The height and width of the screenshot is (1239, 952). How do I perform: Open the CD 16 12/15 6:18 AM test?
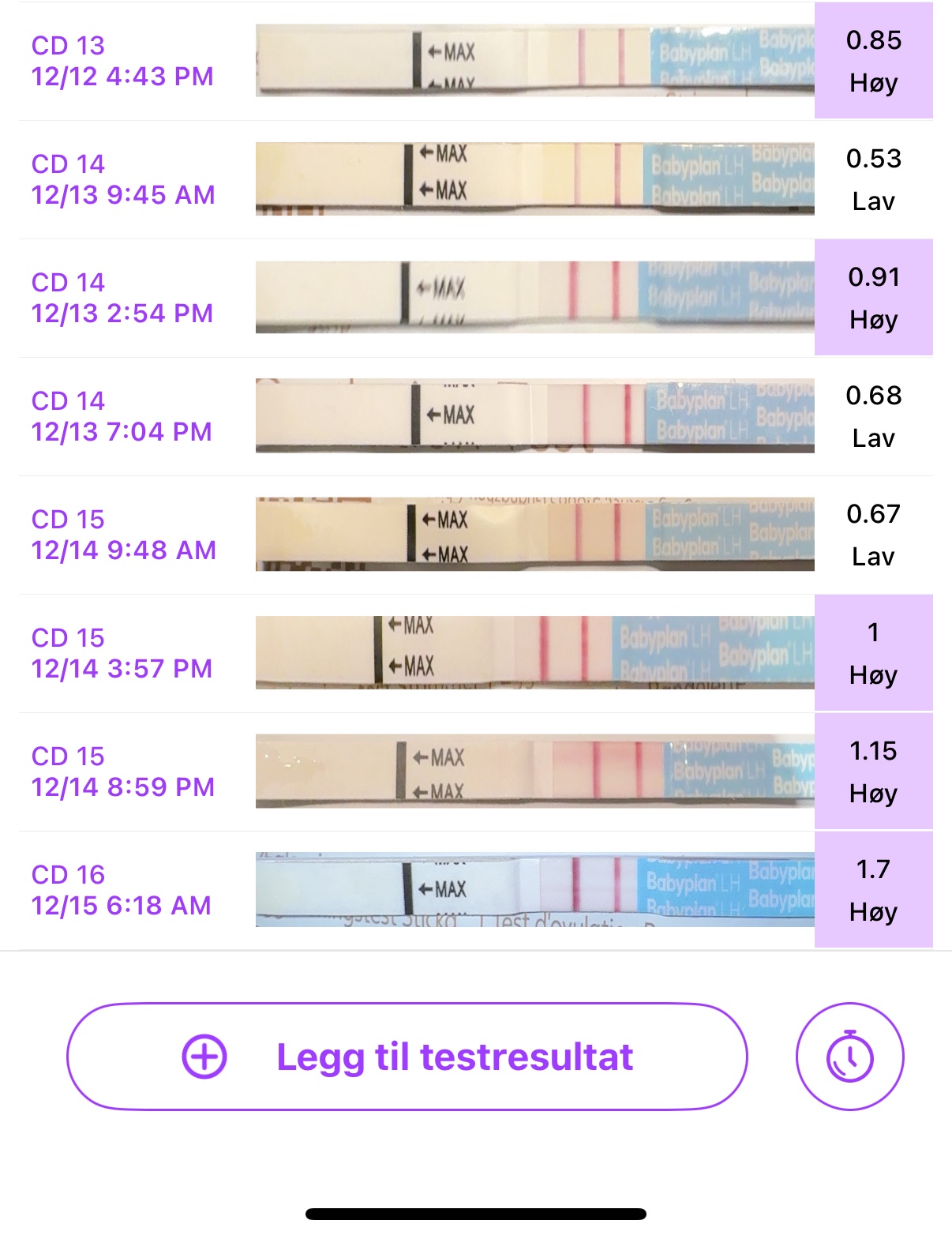475,890
